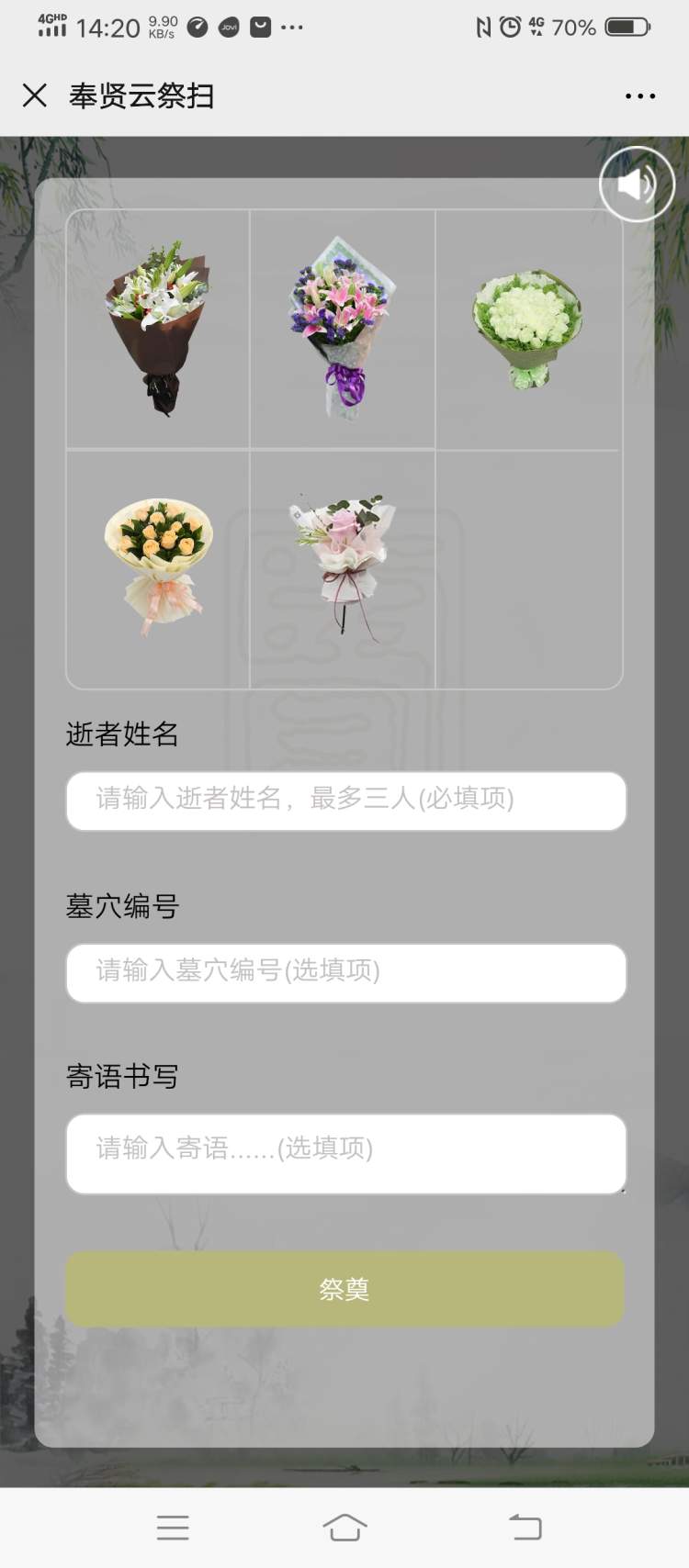The image size is (689, 1568).
Task: Open the three-dot overflow menu
Action: 639,95
